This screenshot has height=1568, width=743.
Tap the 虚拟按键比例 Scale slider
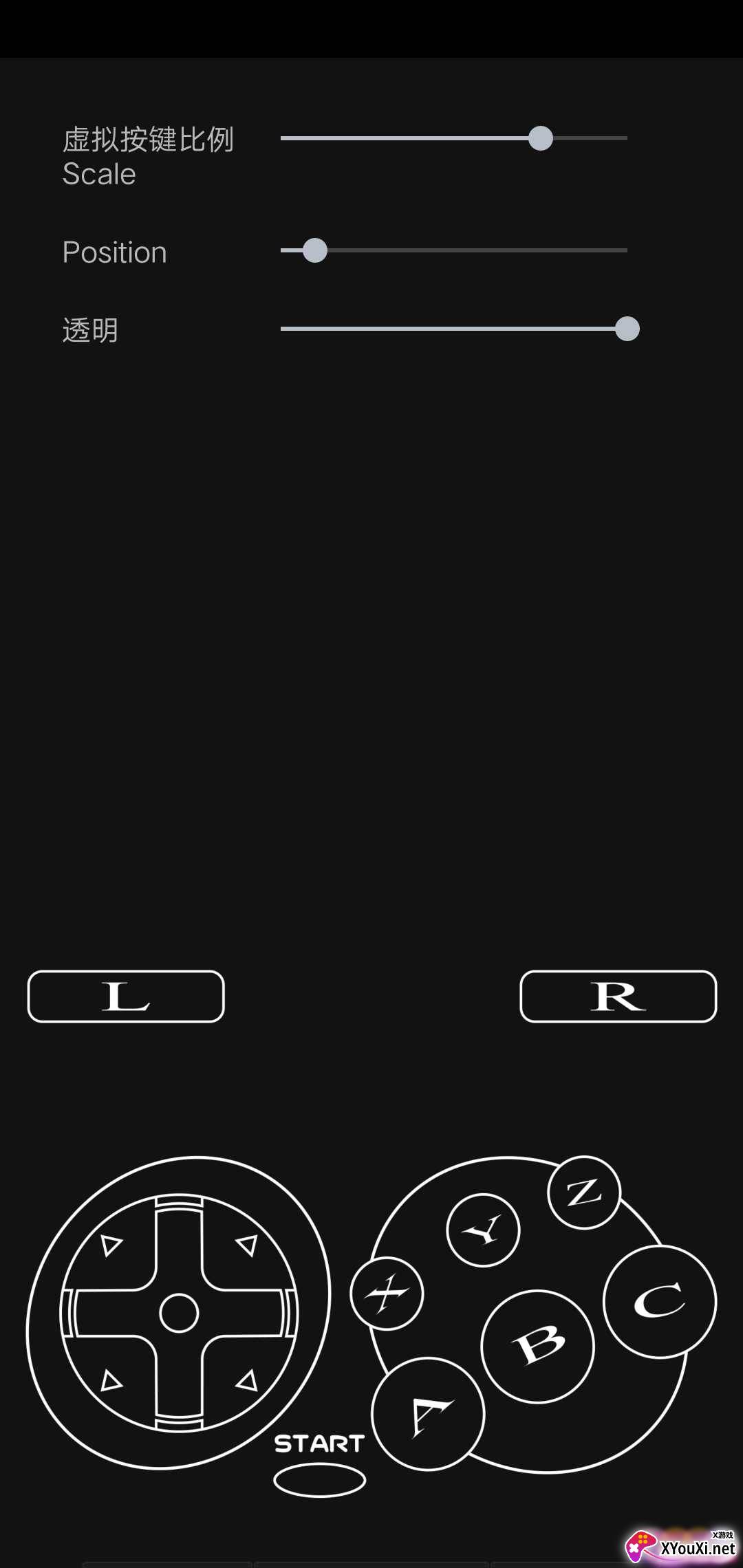(454, 138)
